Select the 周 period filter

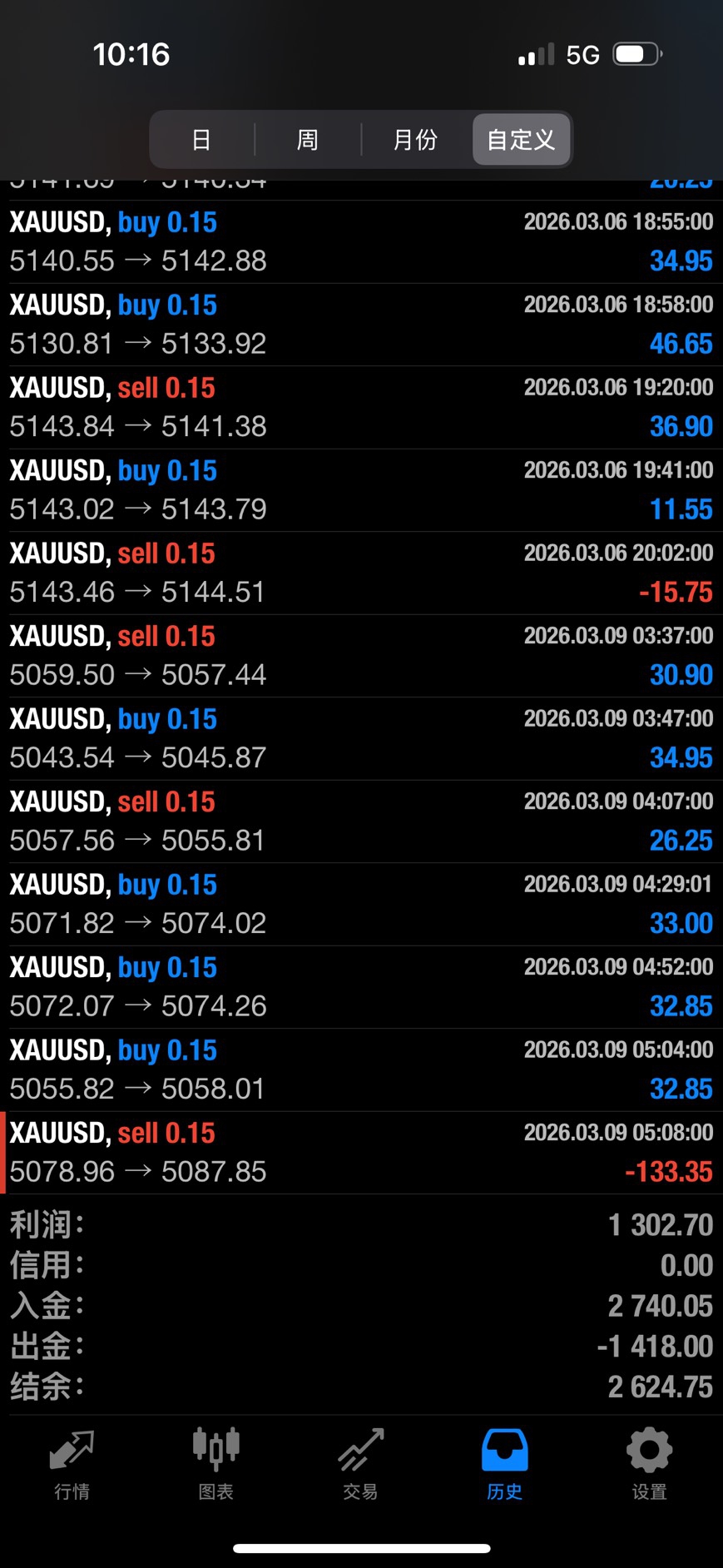tap(308, 140)
